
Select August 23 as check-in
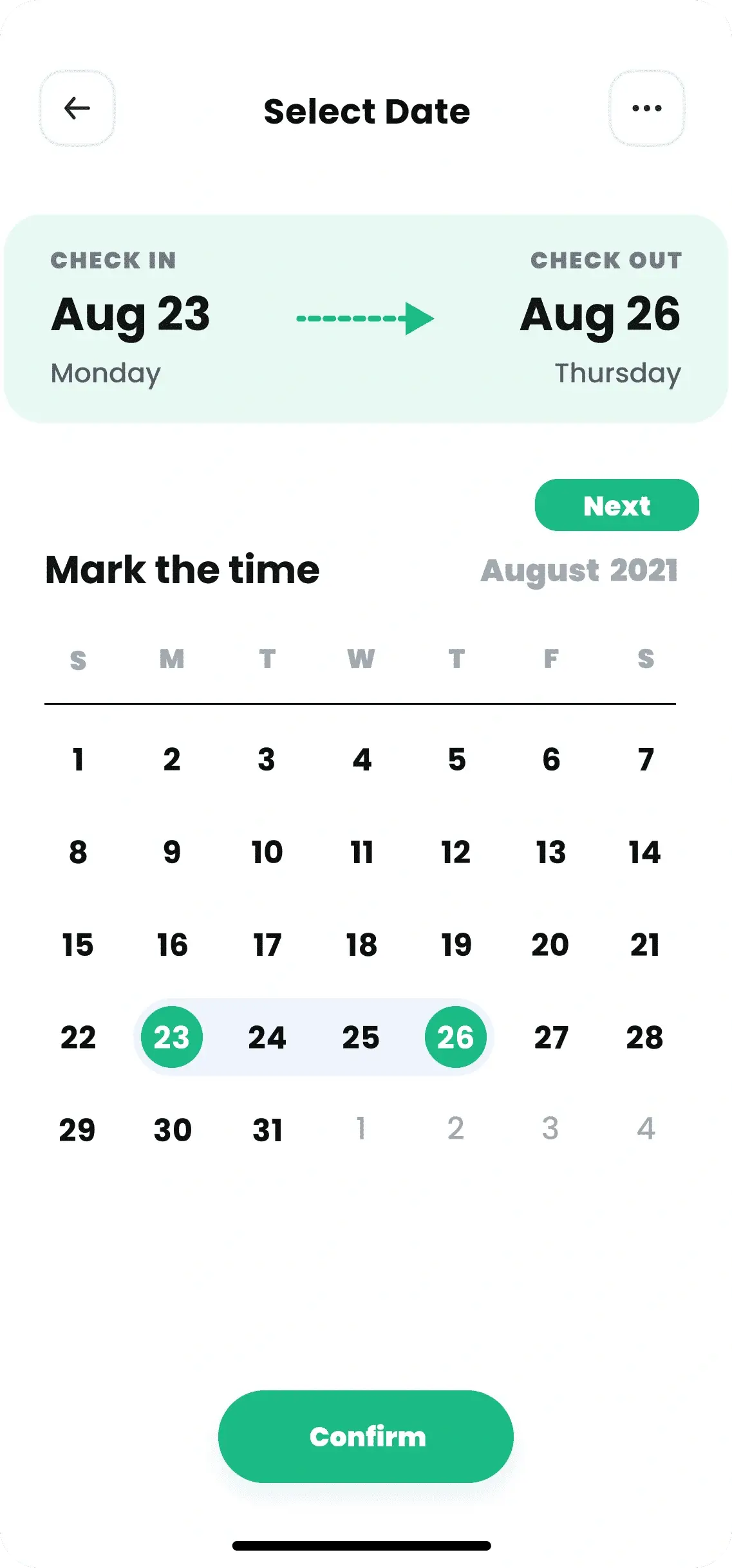[172, 1037]
